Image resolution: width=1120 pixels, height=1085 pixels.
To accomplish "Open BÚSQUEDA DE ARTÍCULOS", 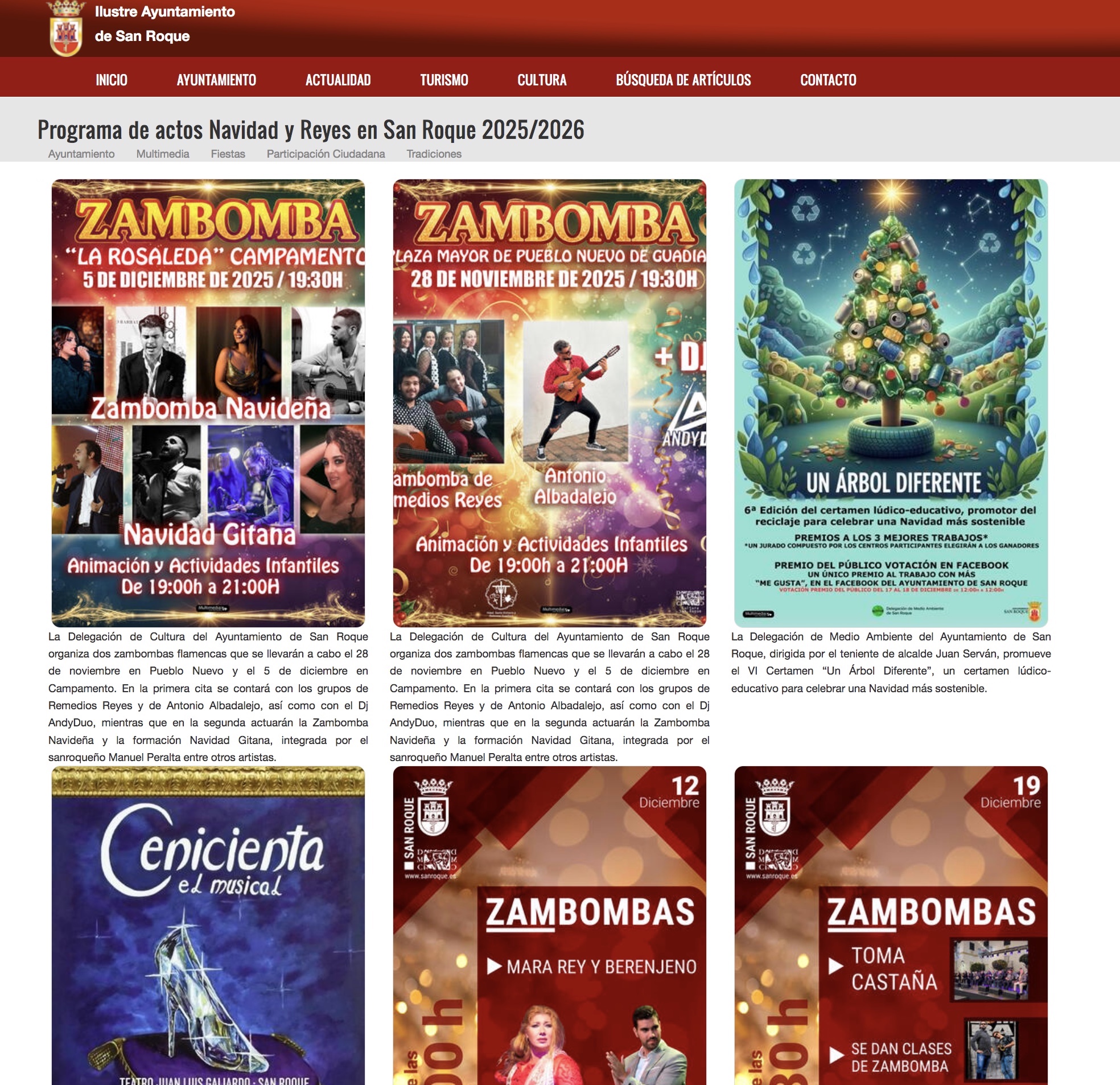I will 683,80.
